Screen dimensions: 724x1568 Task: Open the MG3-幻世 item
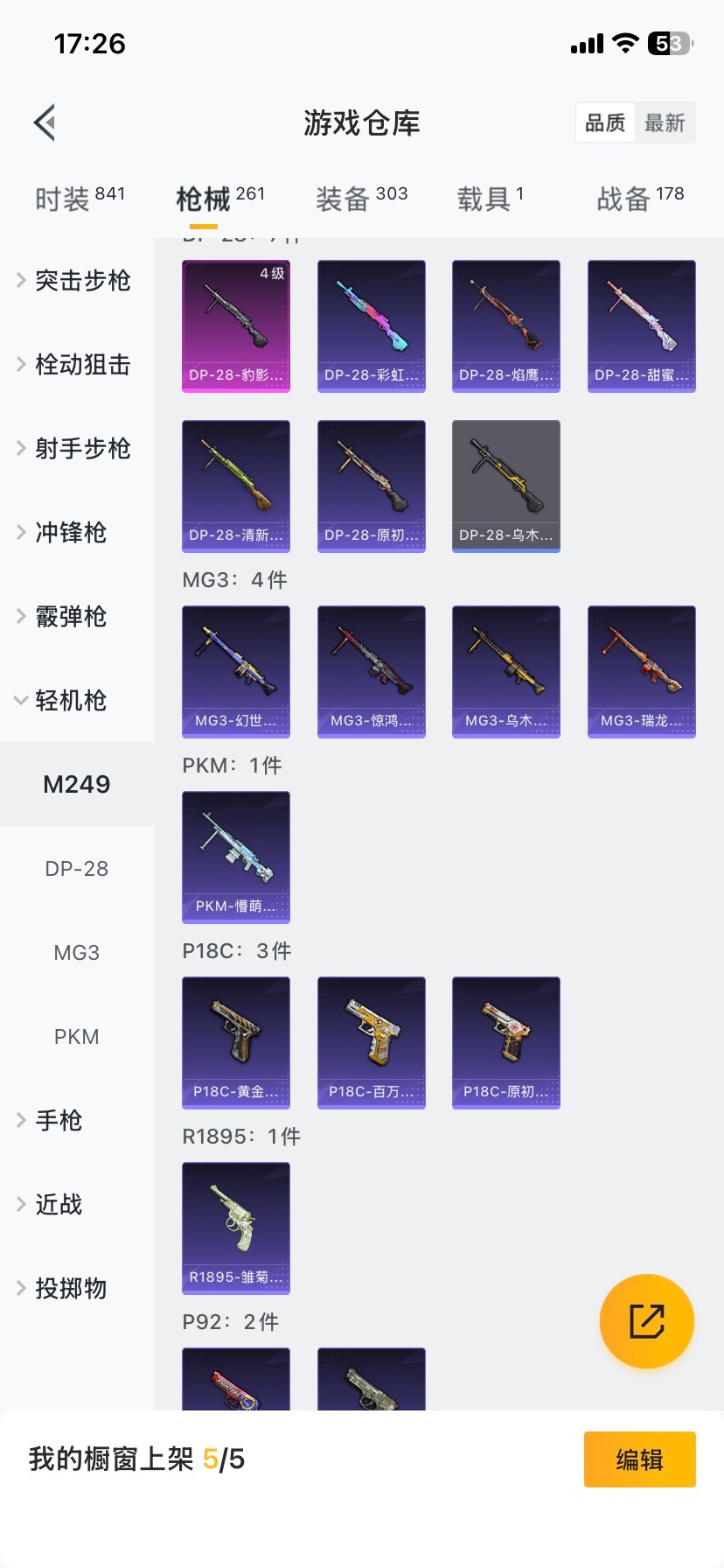tap(236, 671)
